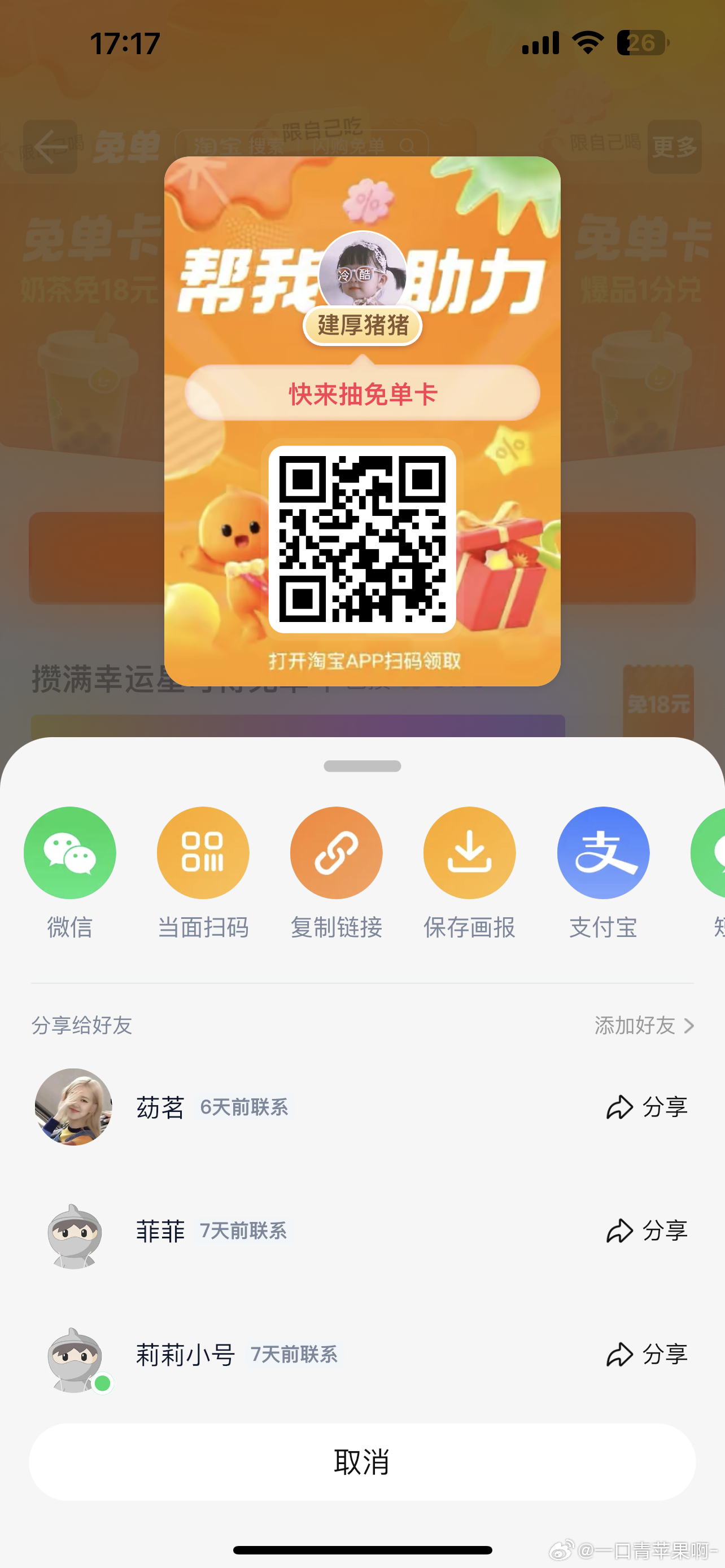Tap 复制链接 to copy the link
The image size is (725, 1568).
click(x=336, y=853)
